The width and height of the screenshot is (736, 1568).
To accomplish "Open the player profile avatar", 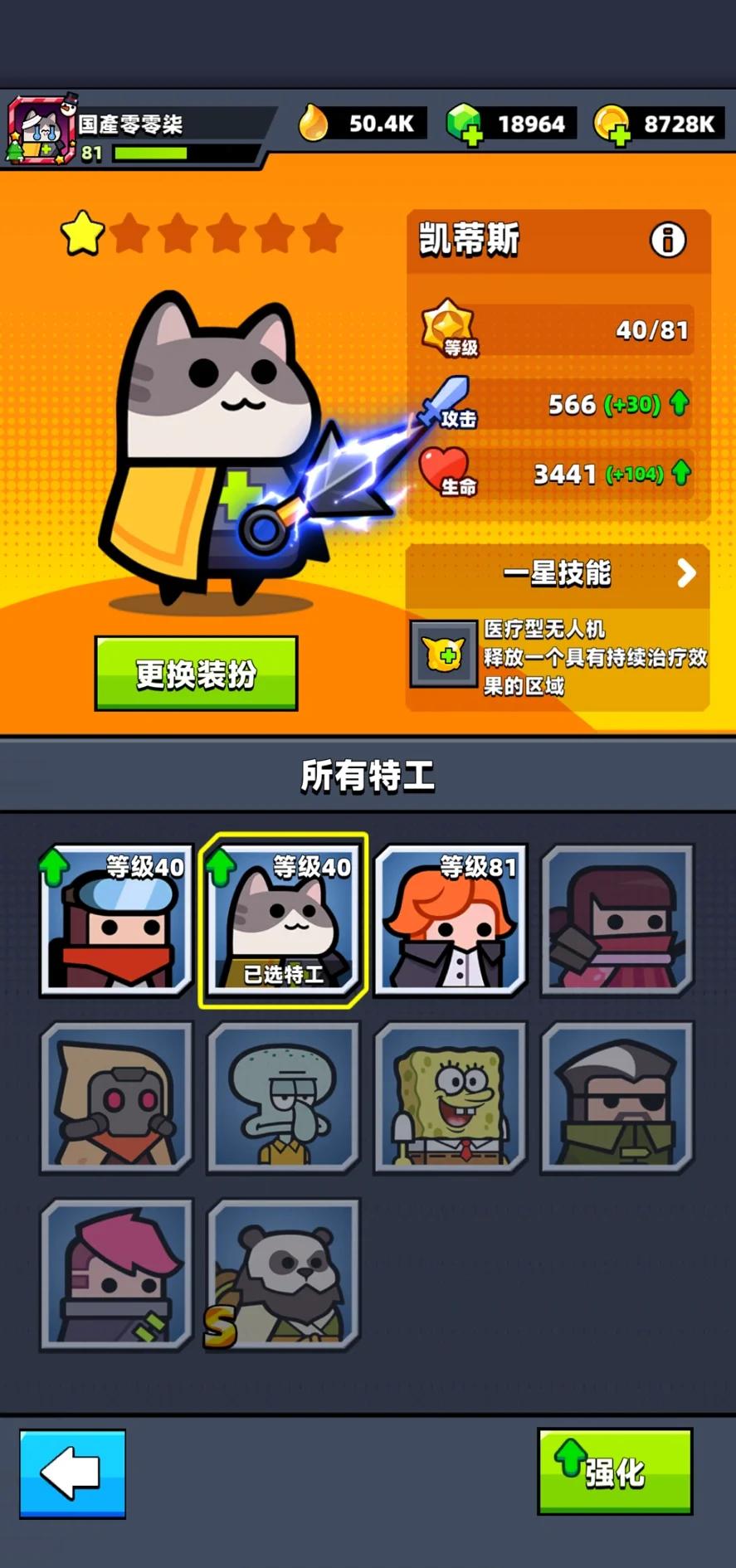I will (x=40, y=129).
